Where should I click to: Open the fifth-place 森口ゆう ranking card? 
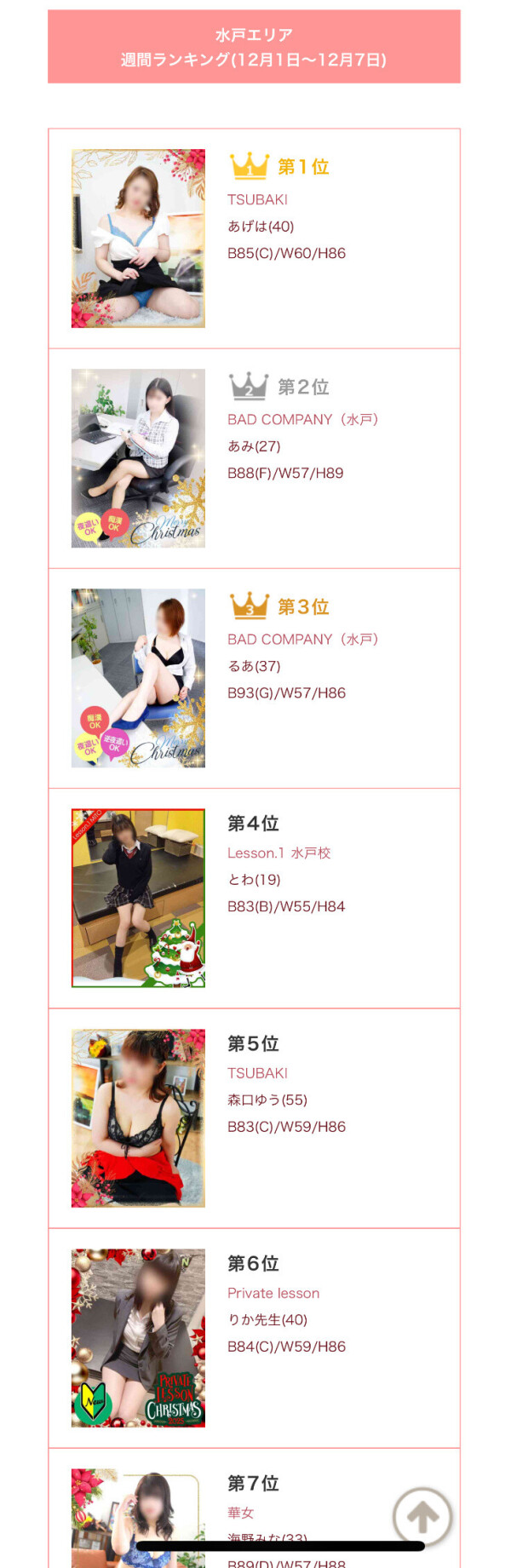pyautogui.click(x=254, y=1117)
